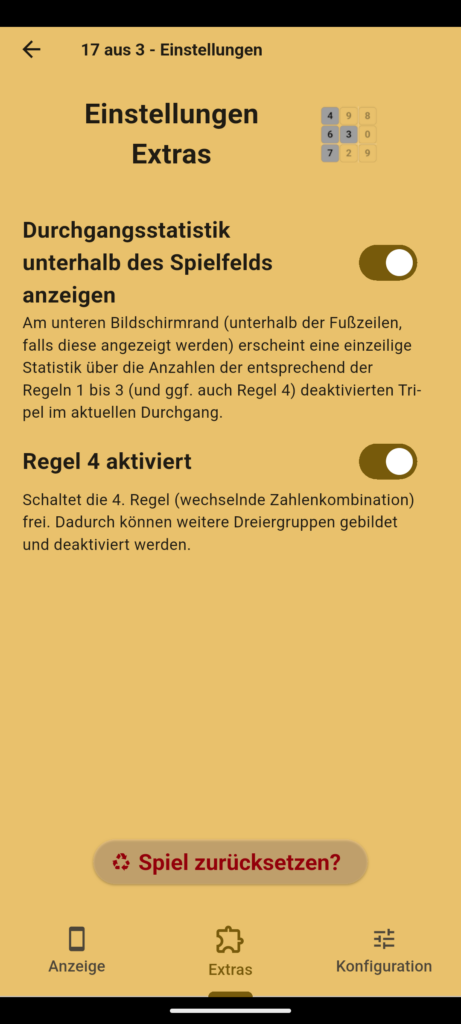This screenshot has width=461, height=1024.
Task: Select the Extras tab
Action: (x=230, y=951)
